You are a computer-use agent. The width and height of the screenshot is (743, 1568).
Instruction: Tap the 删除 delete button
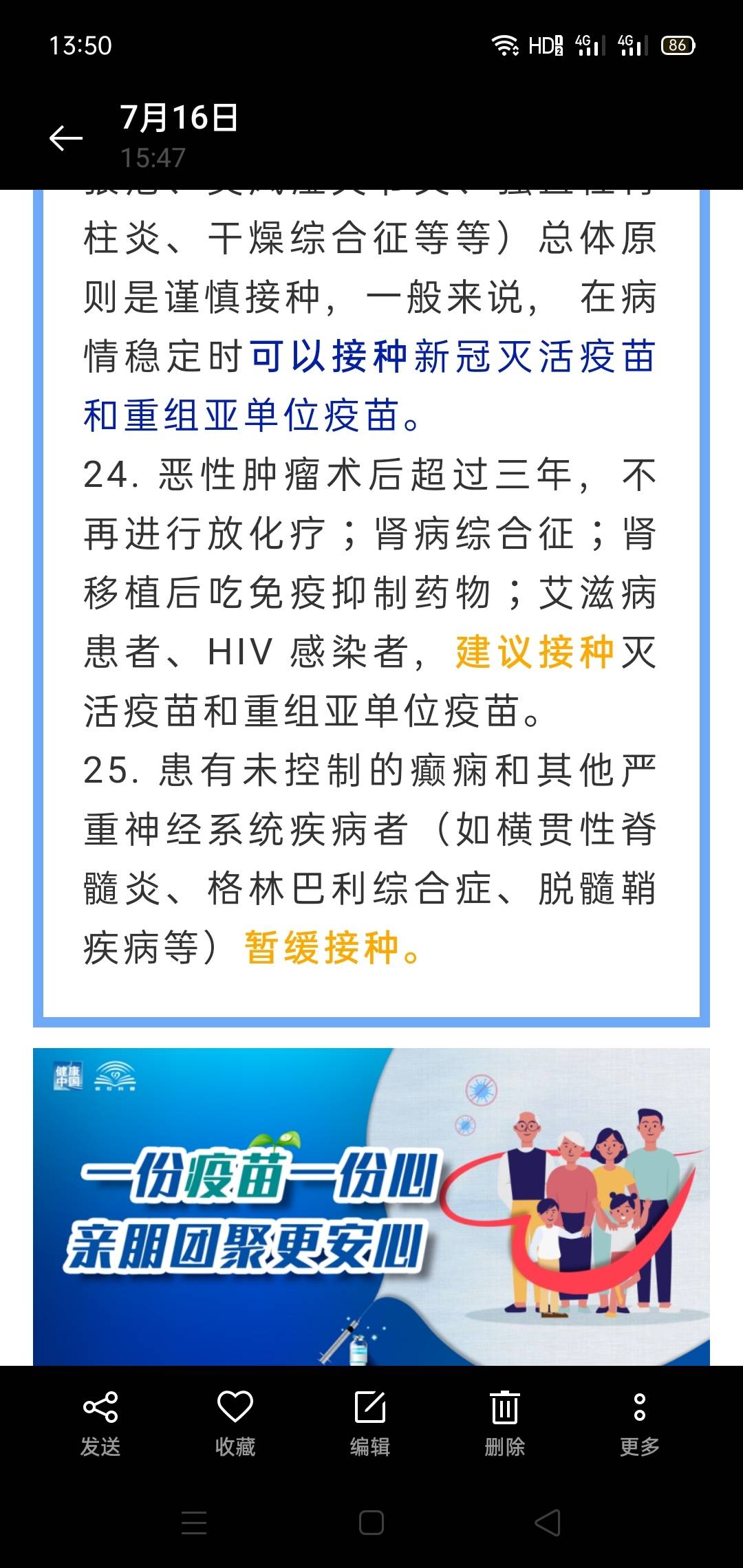[504, 1417]
